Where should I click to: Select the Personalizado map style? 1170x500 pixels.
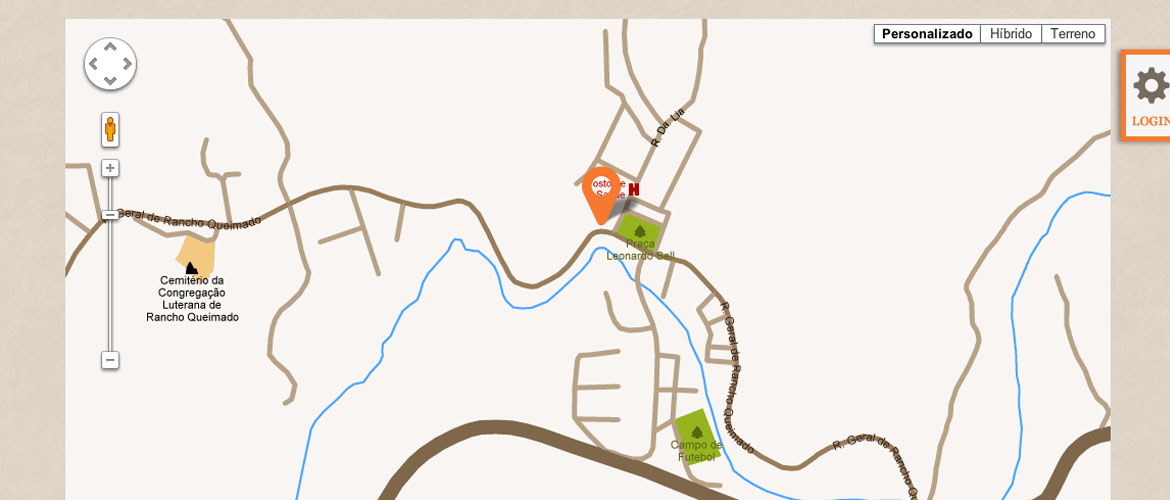927,34
